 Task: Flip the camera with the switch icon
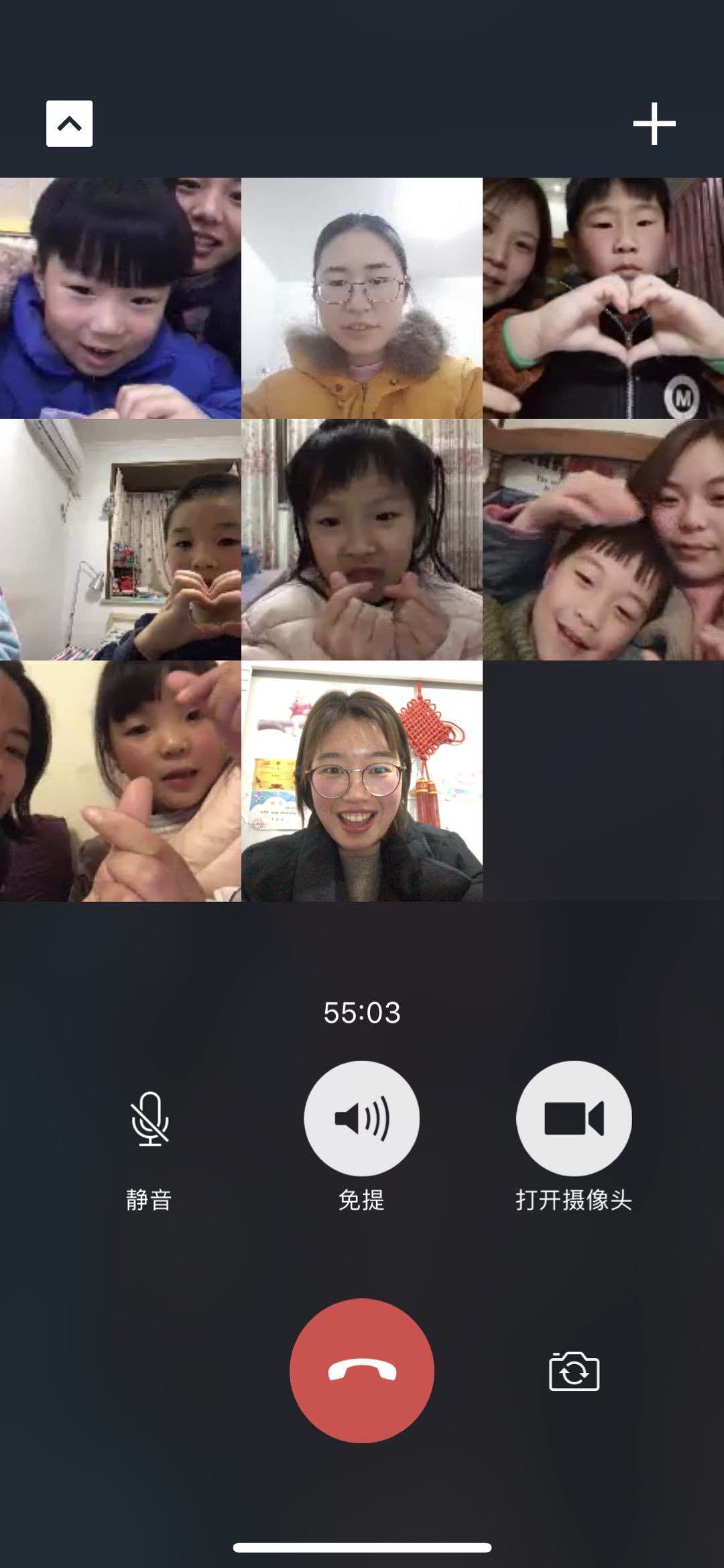(x=574, y=1371)
